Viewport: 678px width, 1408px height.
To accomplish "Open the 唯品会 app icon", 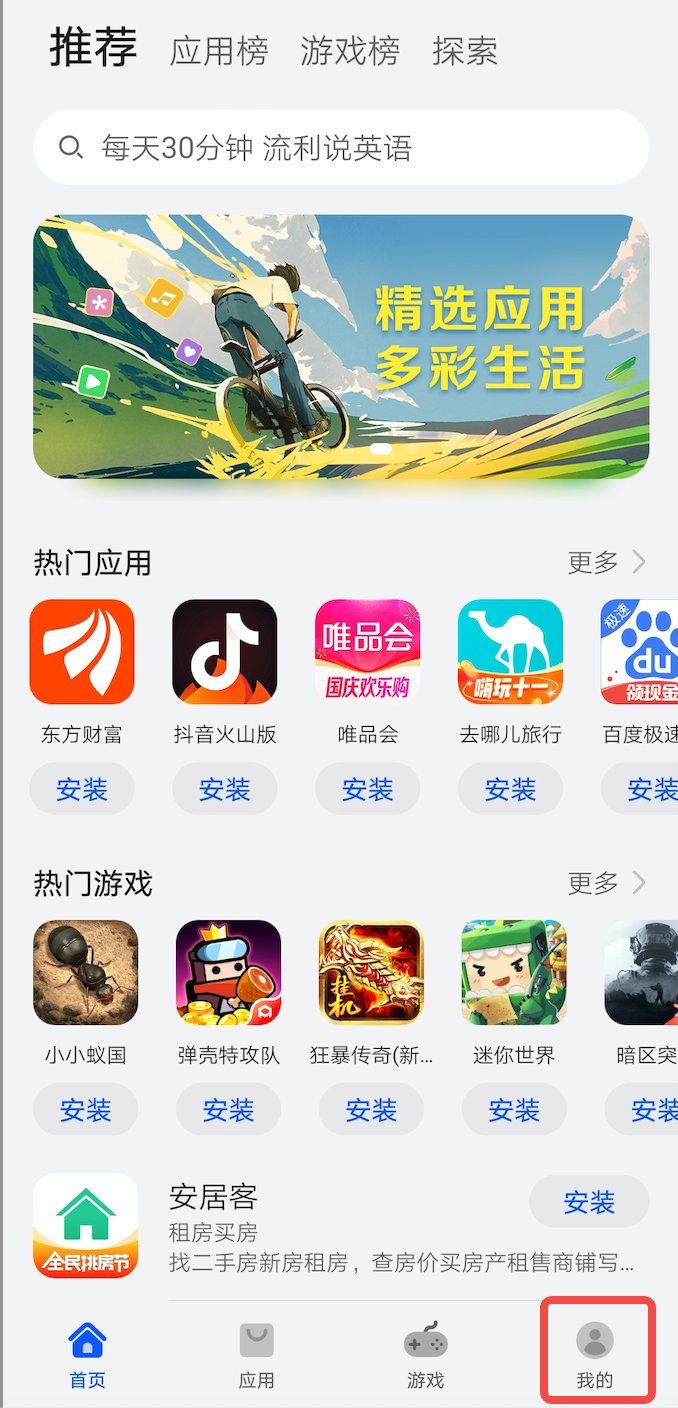I will coord(367,652).
